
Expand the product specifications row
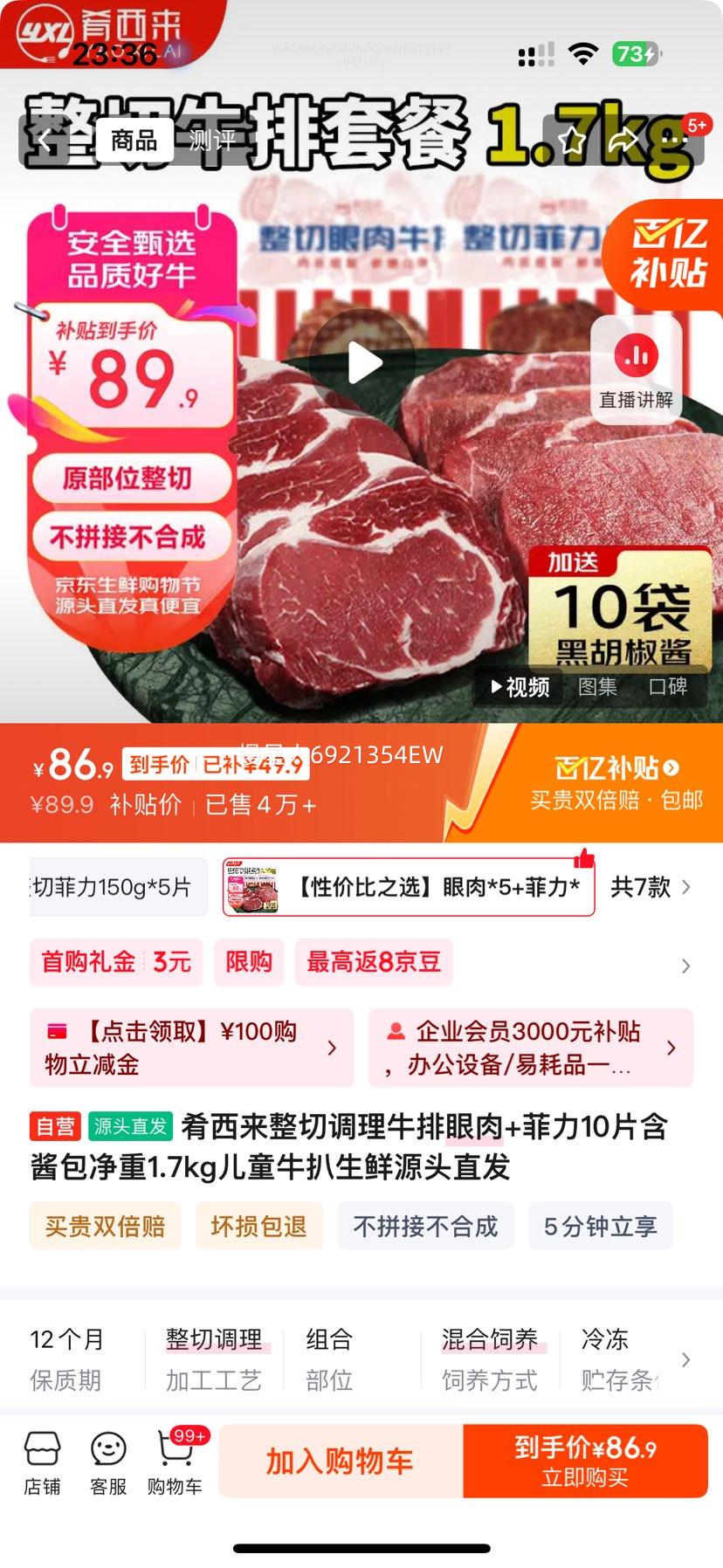coord(686,1359)
